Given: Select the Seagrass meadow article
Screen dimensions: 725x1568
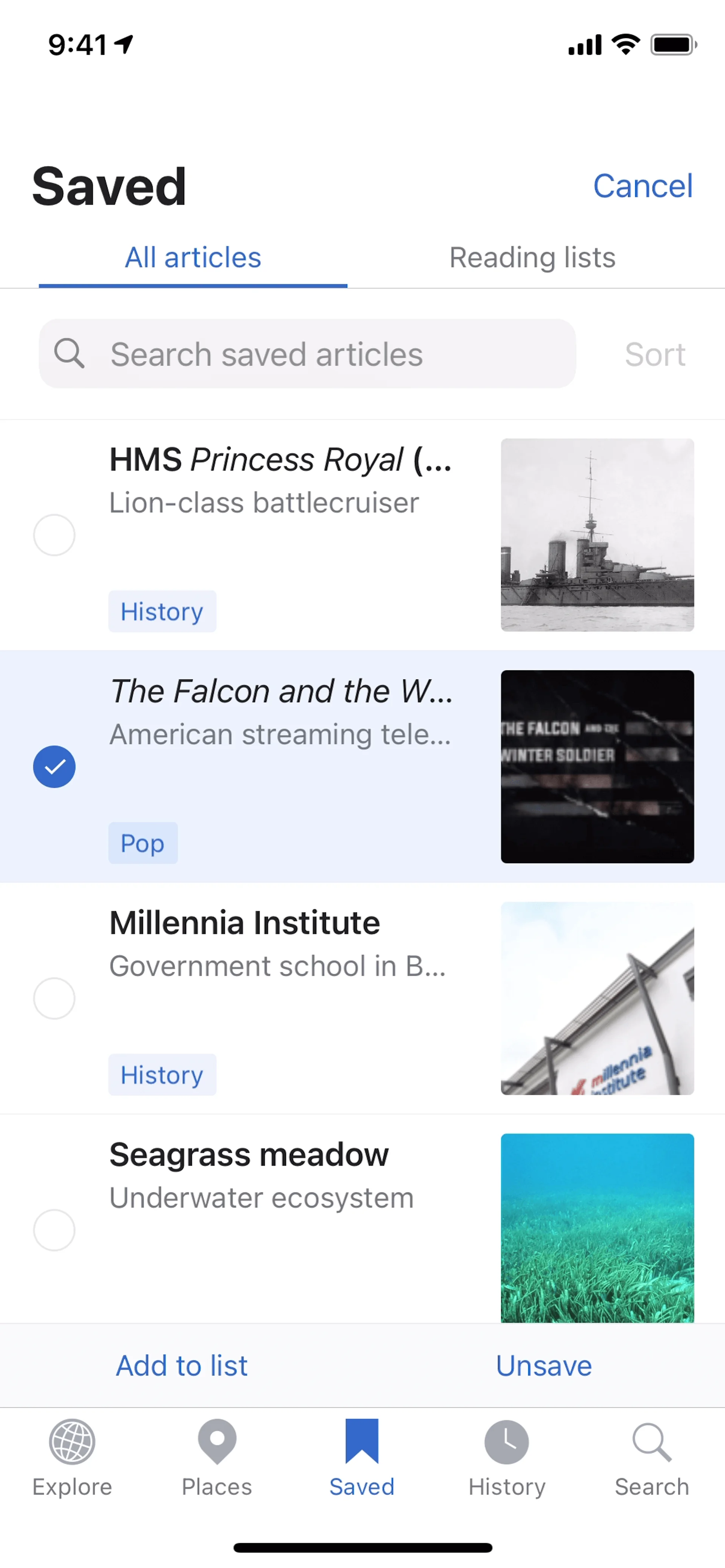Looking at the screenshot, I should point(54,1229).
